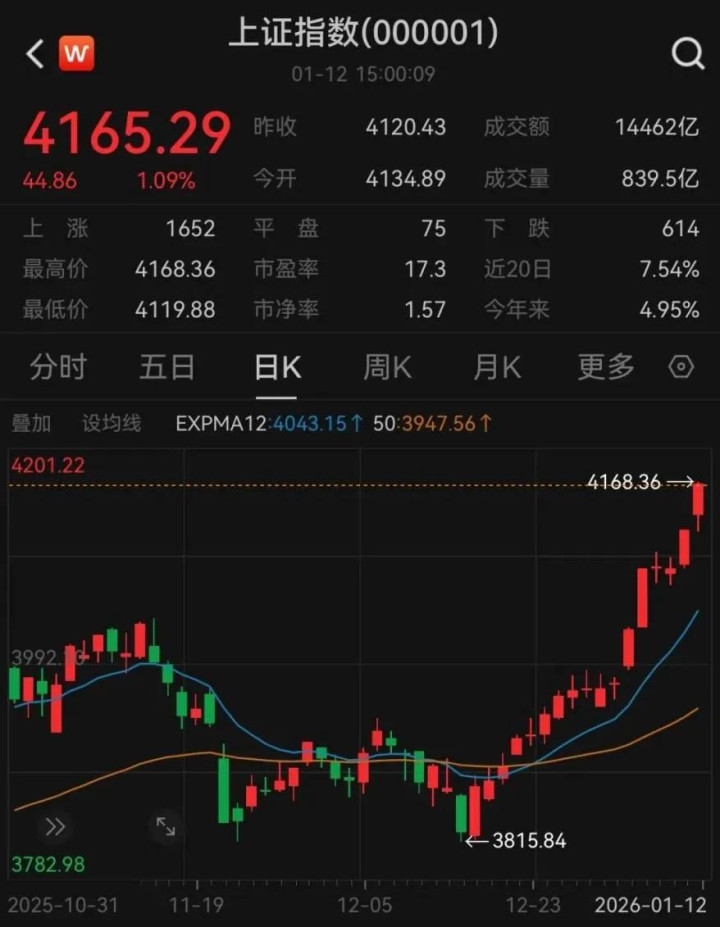The width and height of the screenshot is (720, 927).
Task: Switch to the 分时 chart tab
Action: pos(58,368)
